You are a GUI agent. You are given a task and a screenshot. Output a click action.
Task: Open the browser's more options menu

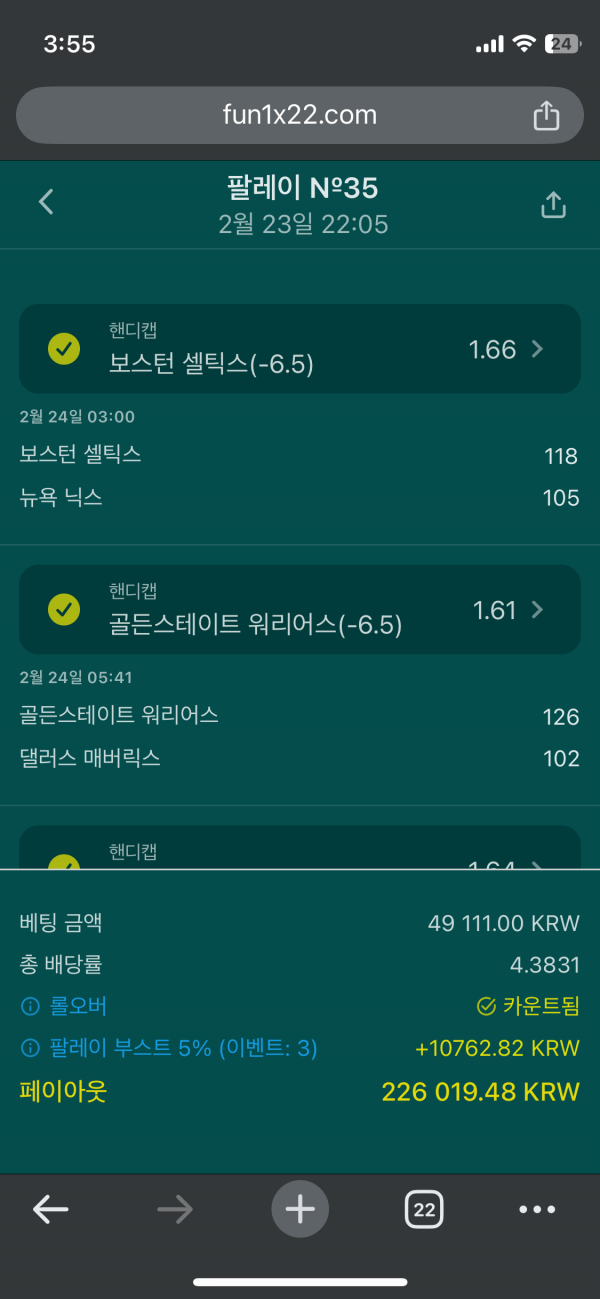tap(537, 1210)
